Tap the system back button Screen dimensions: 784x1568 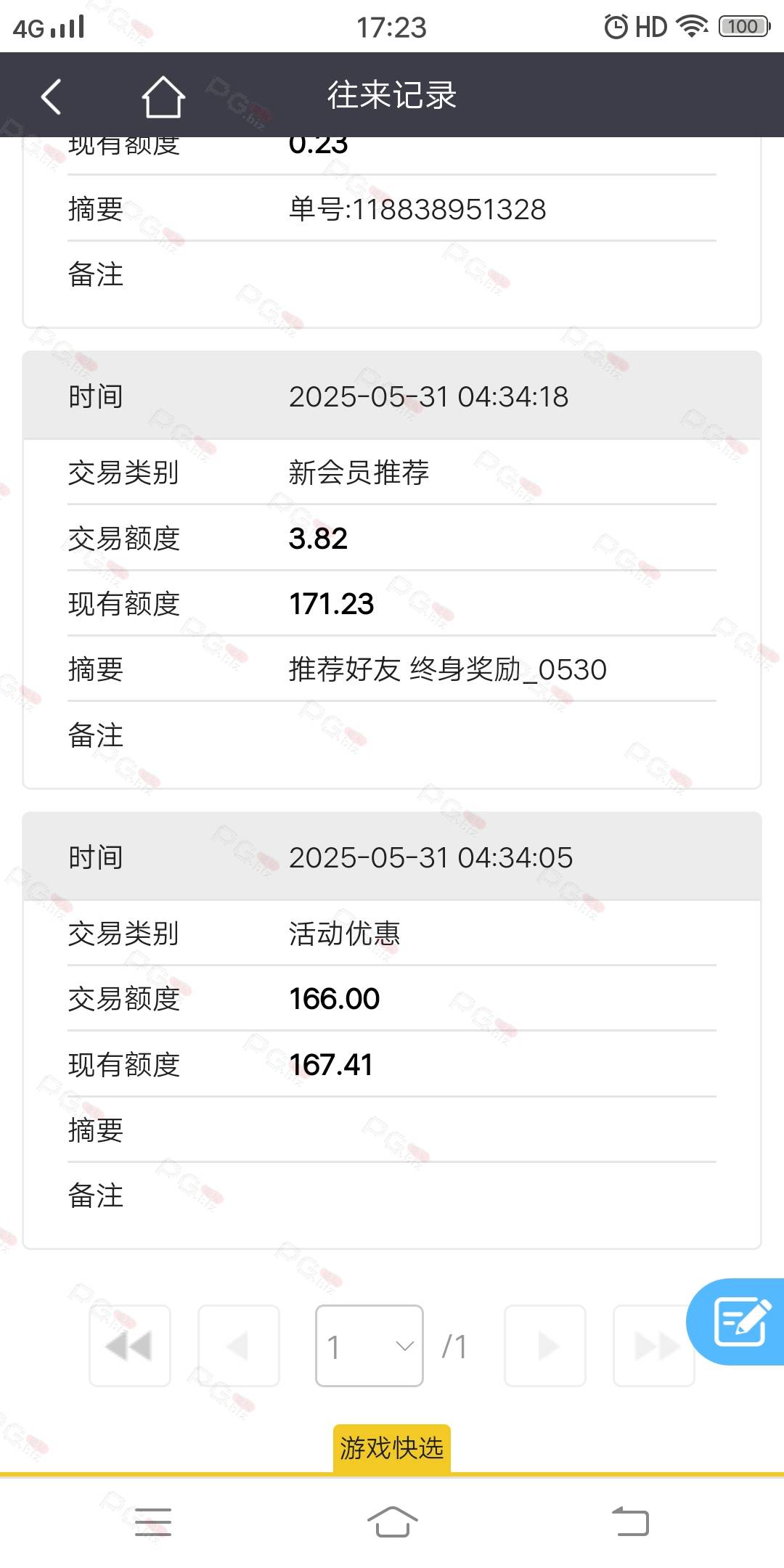tap(630, 1522)
